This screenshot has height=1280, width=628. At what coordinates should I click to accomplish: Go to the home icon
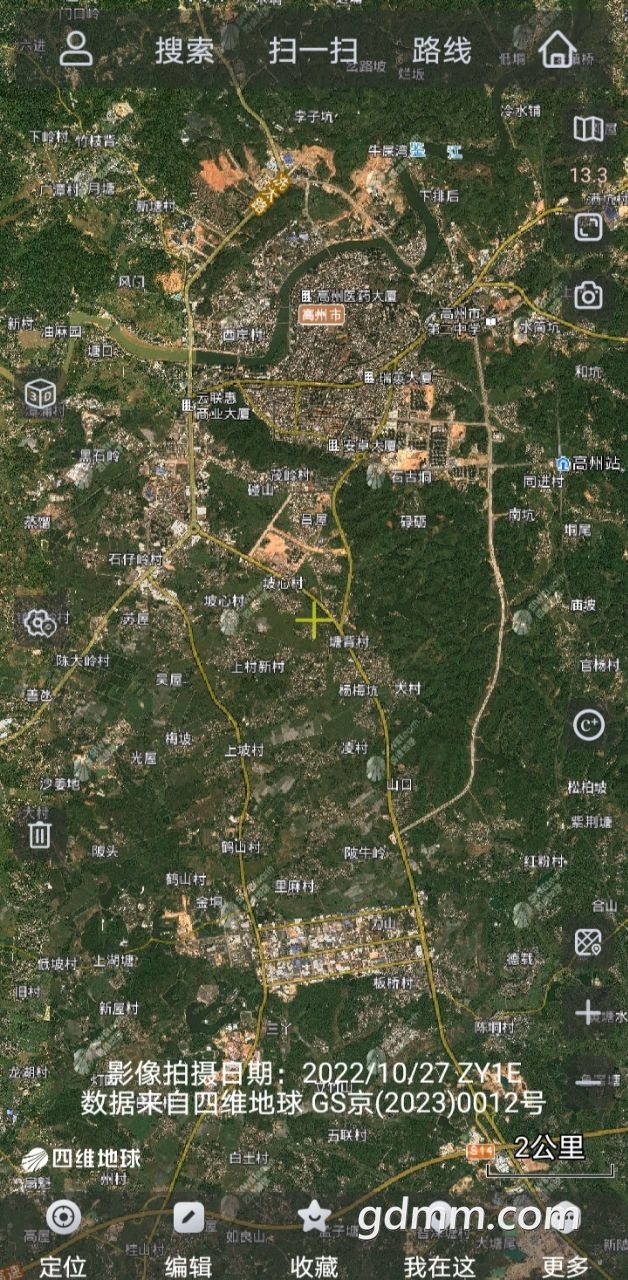tap(558, 48)
